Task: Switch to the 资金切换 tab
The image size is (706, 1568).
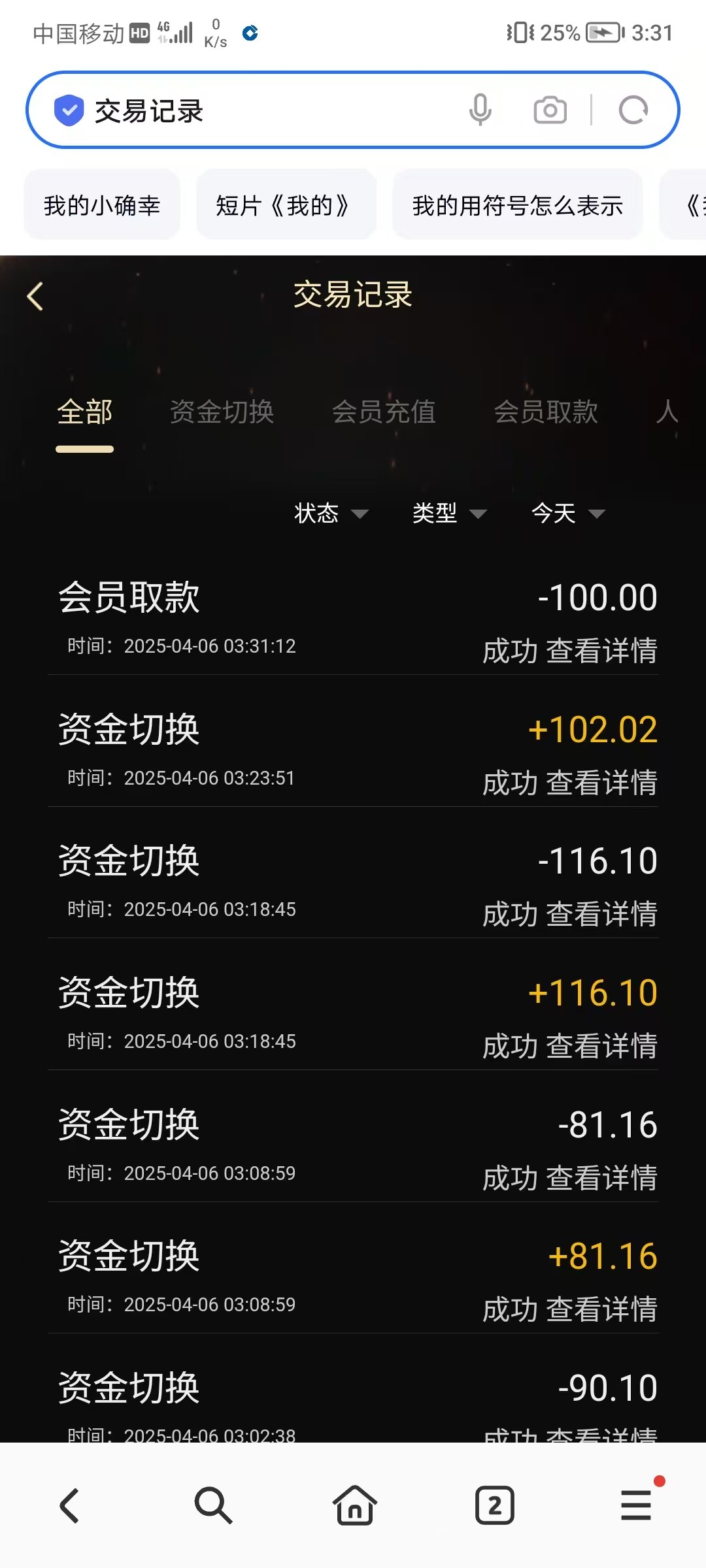Action: click(222, 412)
